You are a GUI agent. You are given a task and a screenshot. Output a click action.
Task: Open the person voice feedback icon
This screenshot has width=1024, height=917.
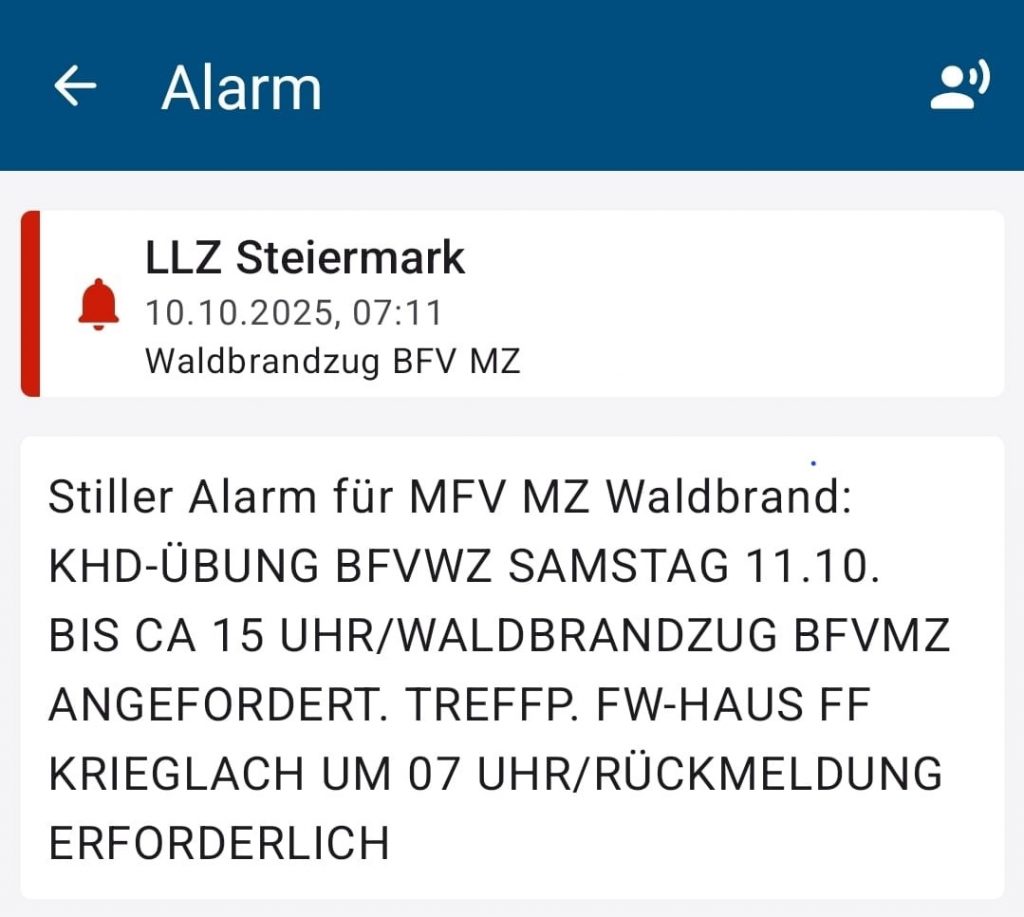click(x=959, y=86)
